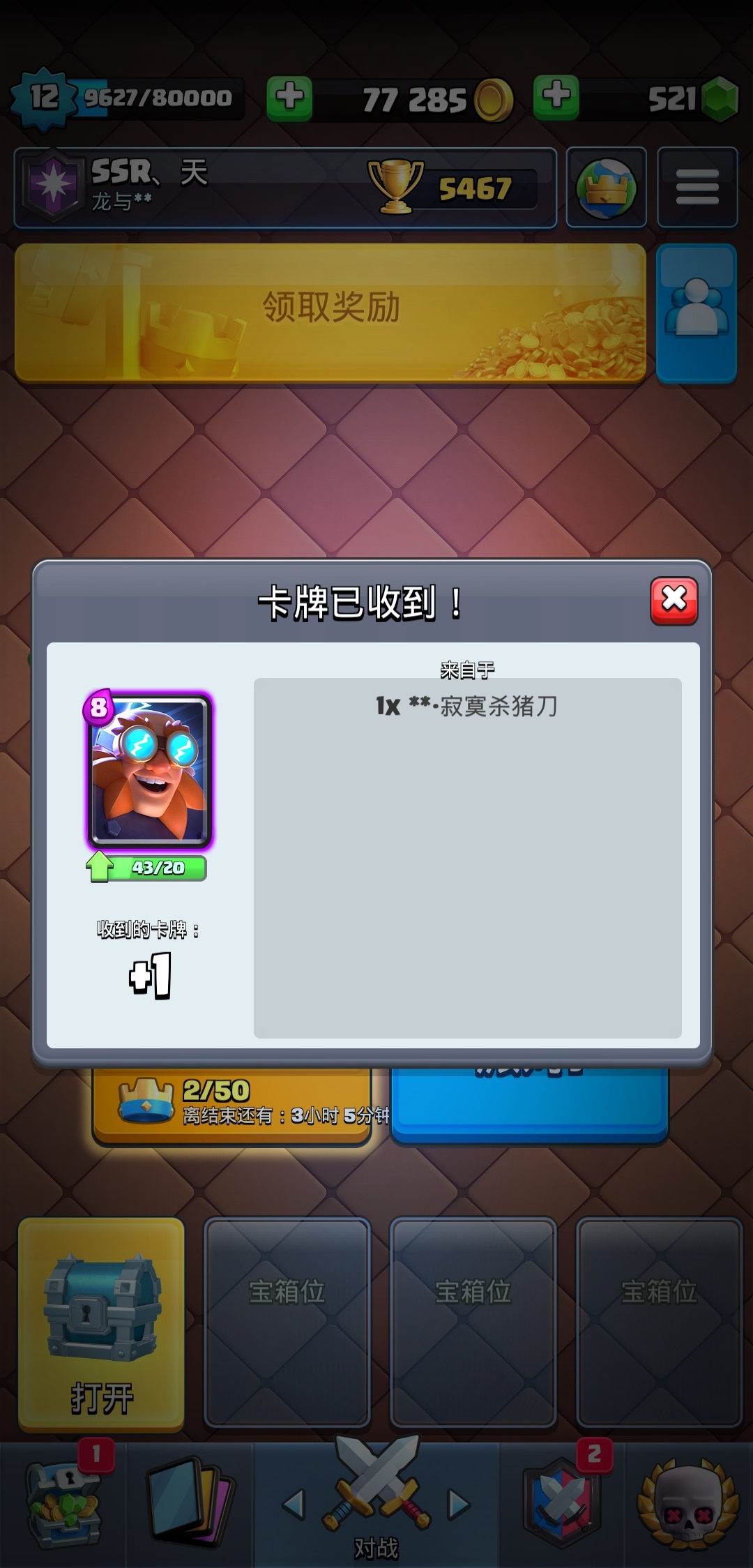
Task: Open the friends list button
Action: pyautogui.click(x=697, y=312)
